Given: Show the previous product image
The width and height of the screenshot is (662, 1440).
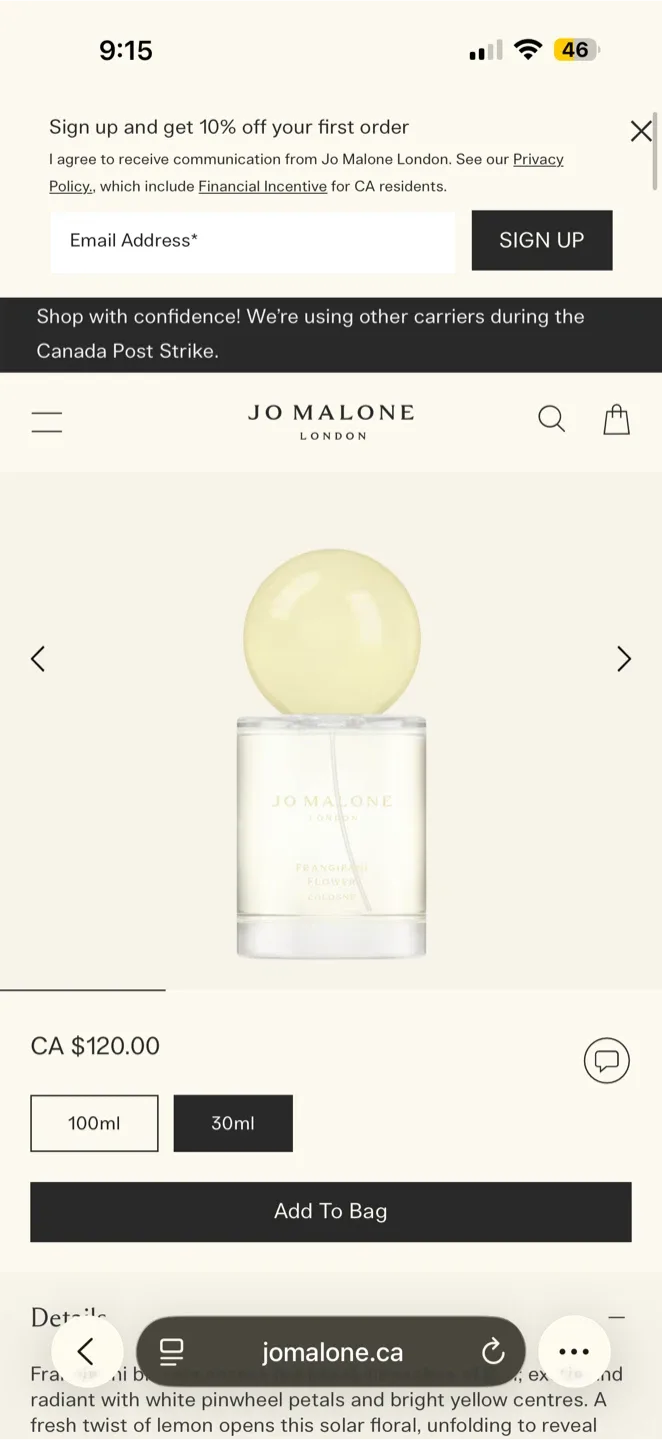Looking at the screenshot, I should pos(38,658).
